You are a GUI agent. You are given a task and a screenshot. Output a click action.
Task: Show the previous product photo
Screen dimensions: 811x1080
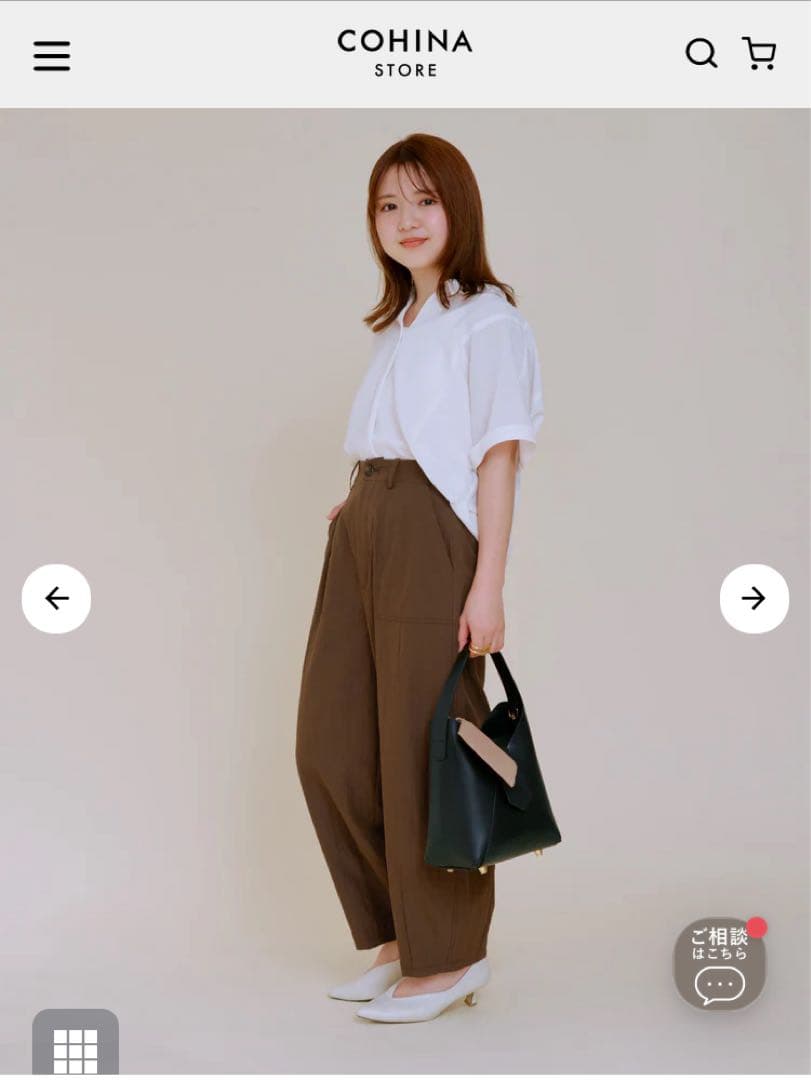pyautogui.click(x=56, y=598)
